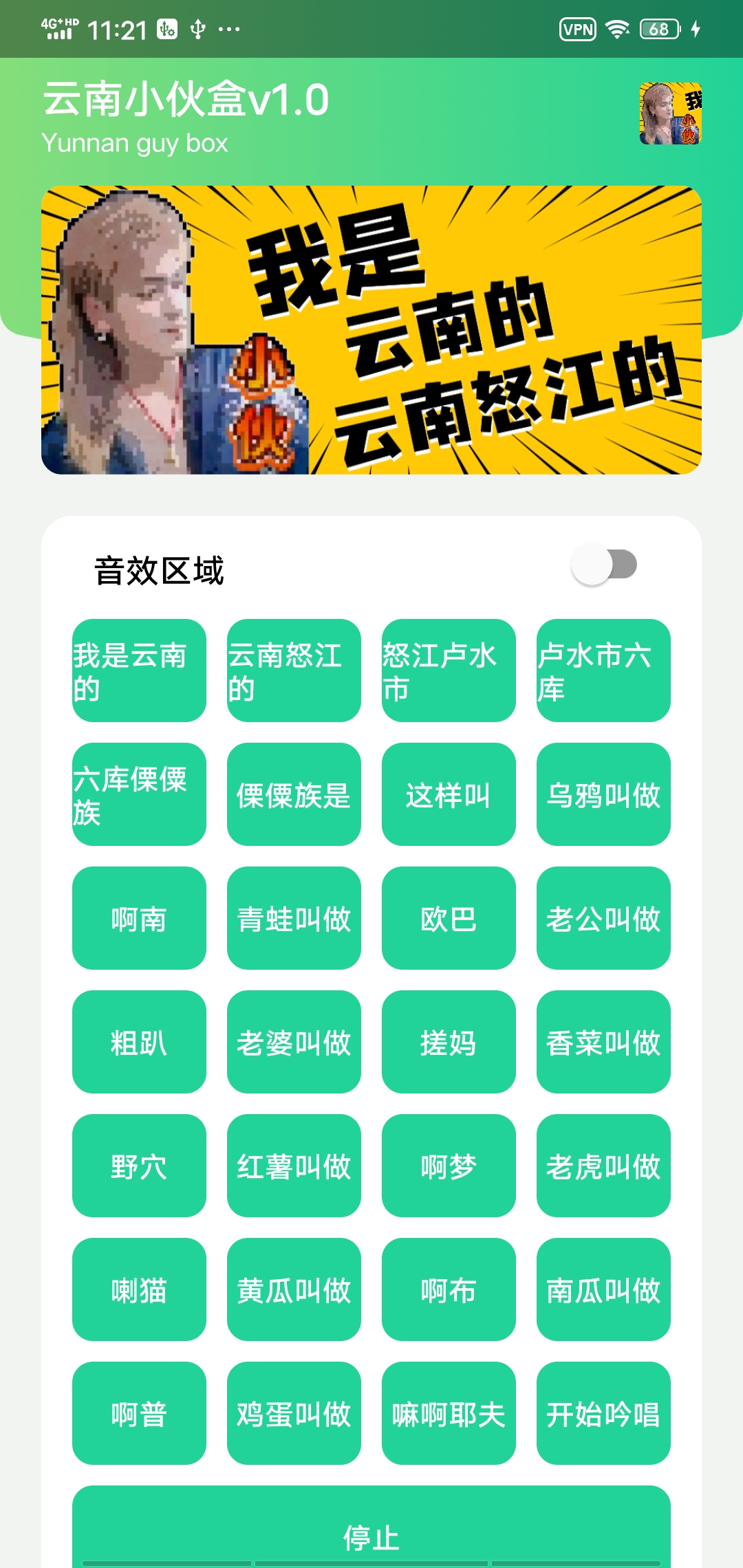Tap the VPN status icon
743x1568 pixels.
(577, 29)
